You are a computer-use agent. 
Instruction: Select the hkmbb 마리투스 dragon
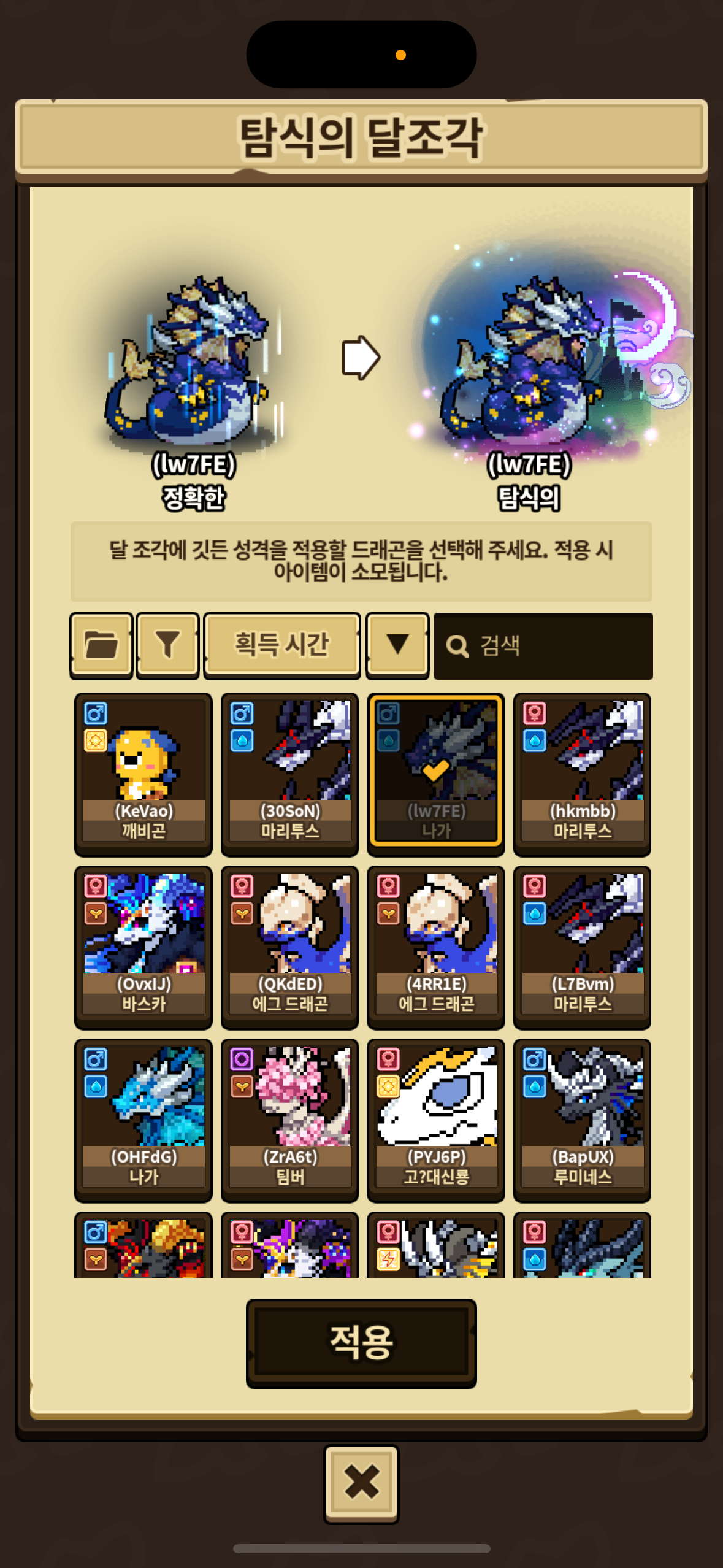point(582,774)
